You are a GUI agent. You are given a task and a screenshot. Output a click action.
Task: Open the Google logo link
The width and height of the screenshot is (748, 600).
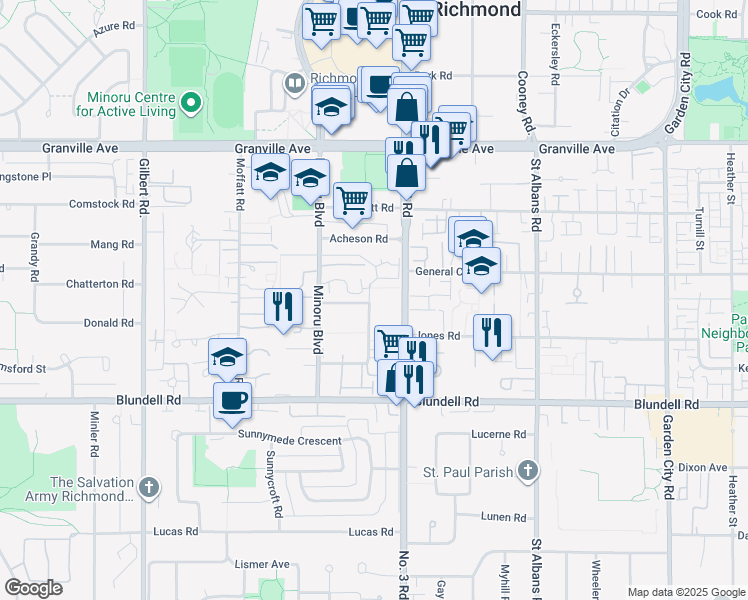pos(33,588)
